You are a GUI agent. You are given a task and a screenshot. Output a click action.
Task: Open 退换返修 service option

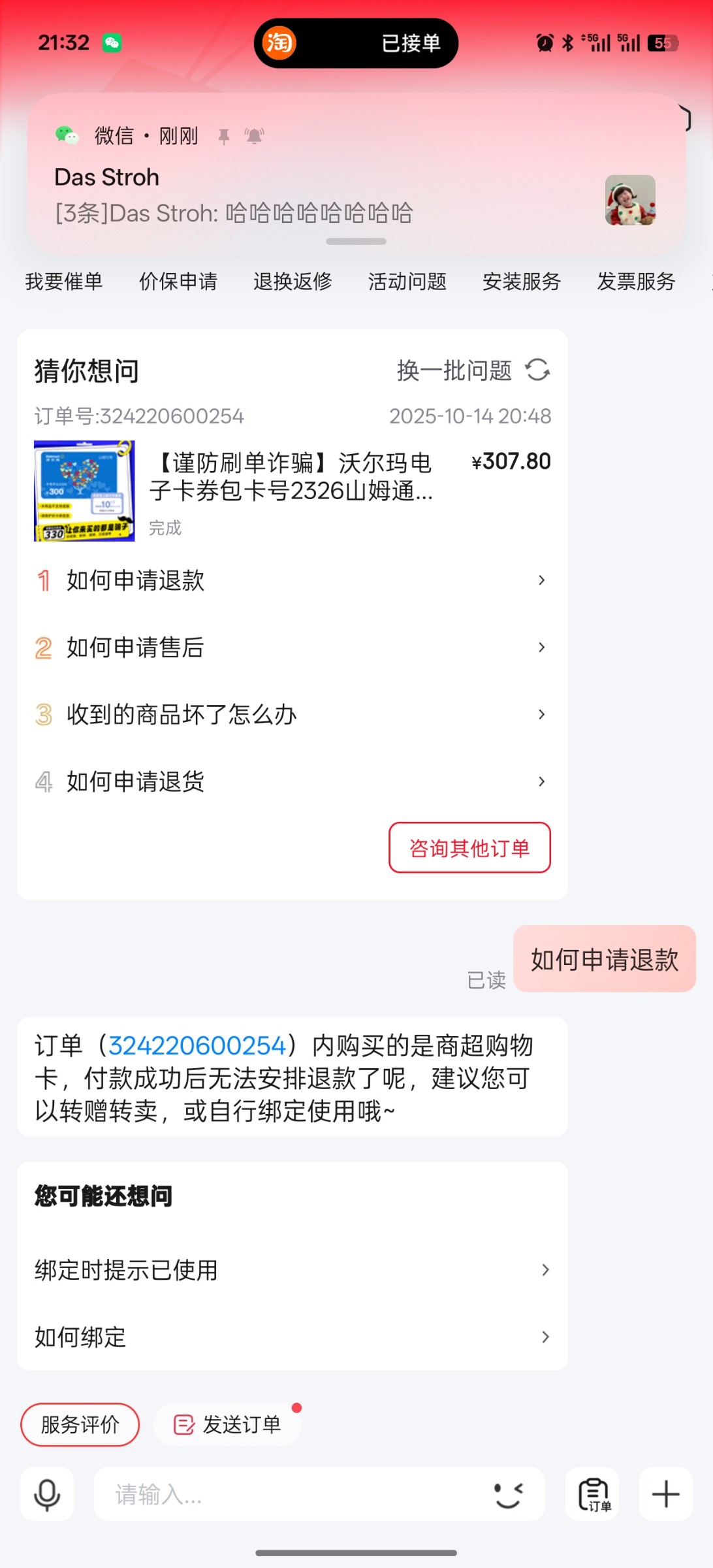[x=293, y=282]
